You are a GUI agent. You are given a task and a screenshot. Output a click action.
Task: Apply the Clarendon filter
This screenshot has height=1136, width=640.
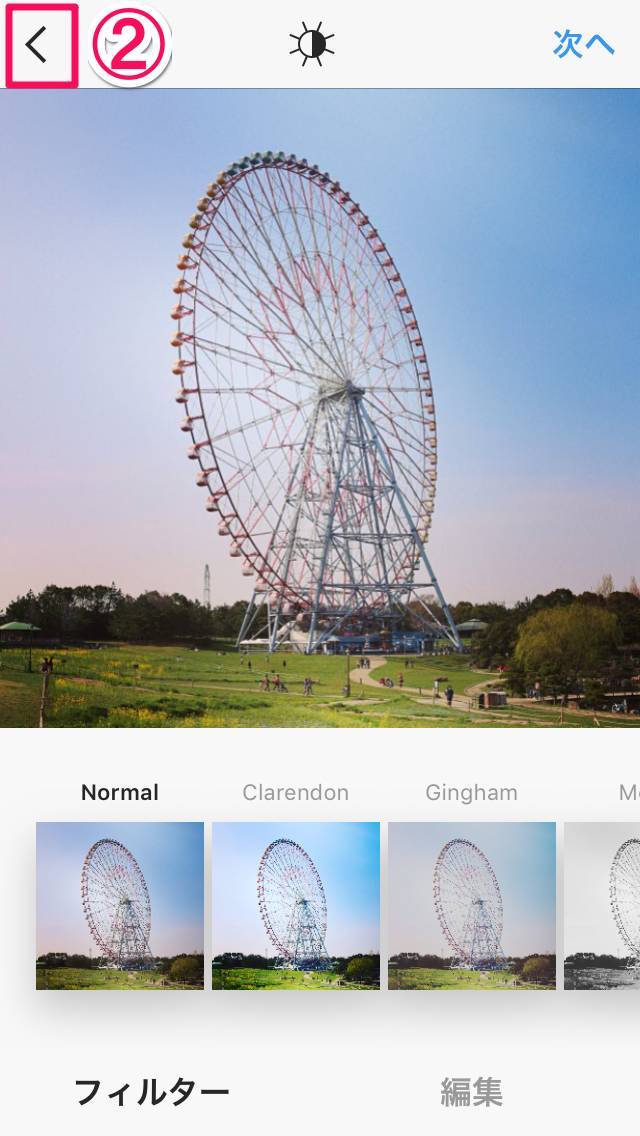pyautogui.click(x=296, y=906)
